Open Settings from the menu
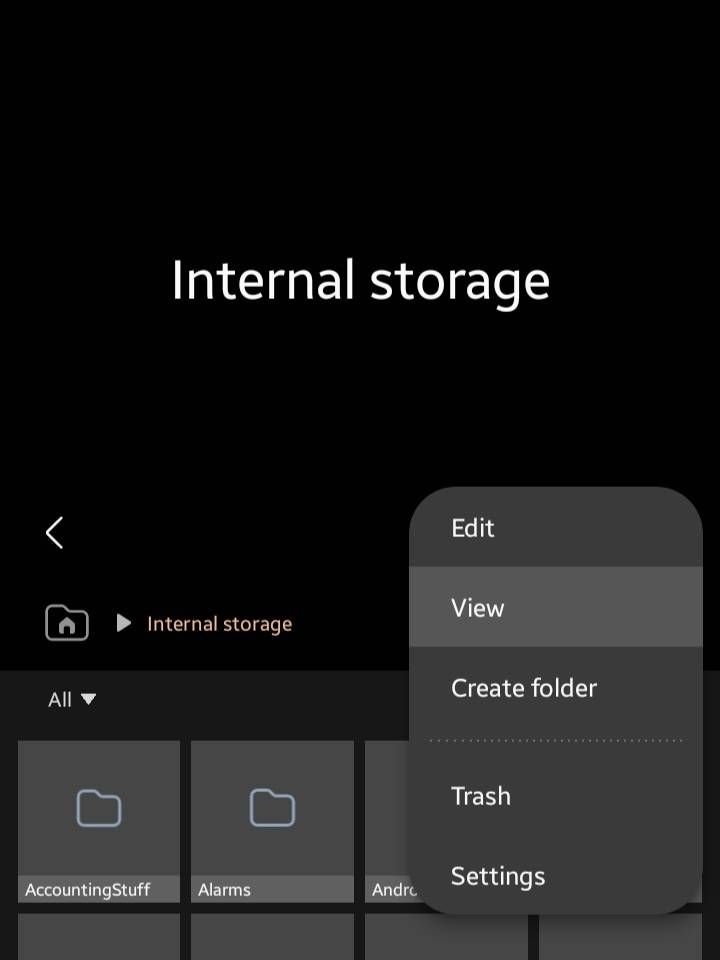Screen dimensions: 720x960 pyautogui.click(x=498, y=876)
